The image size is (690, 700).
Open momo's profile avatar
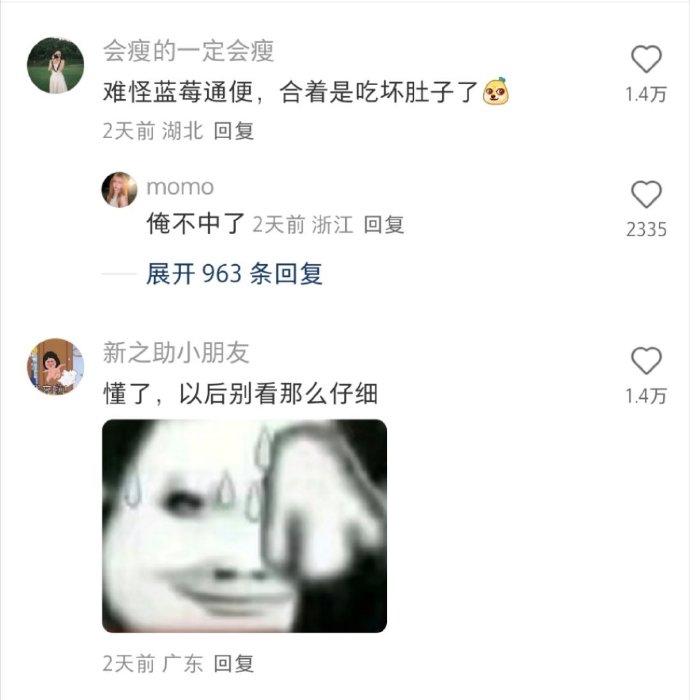tap(120, 189)
